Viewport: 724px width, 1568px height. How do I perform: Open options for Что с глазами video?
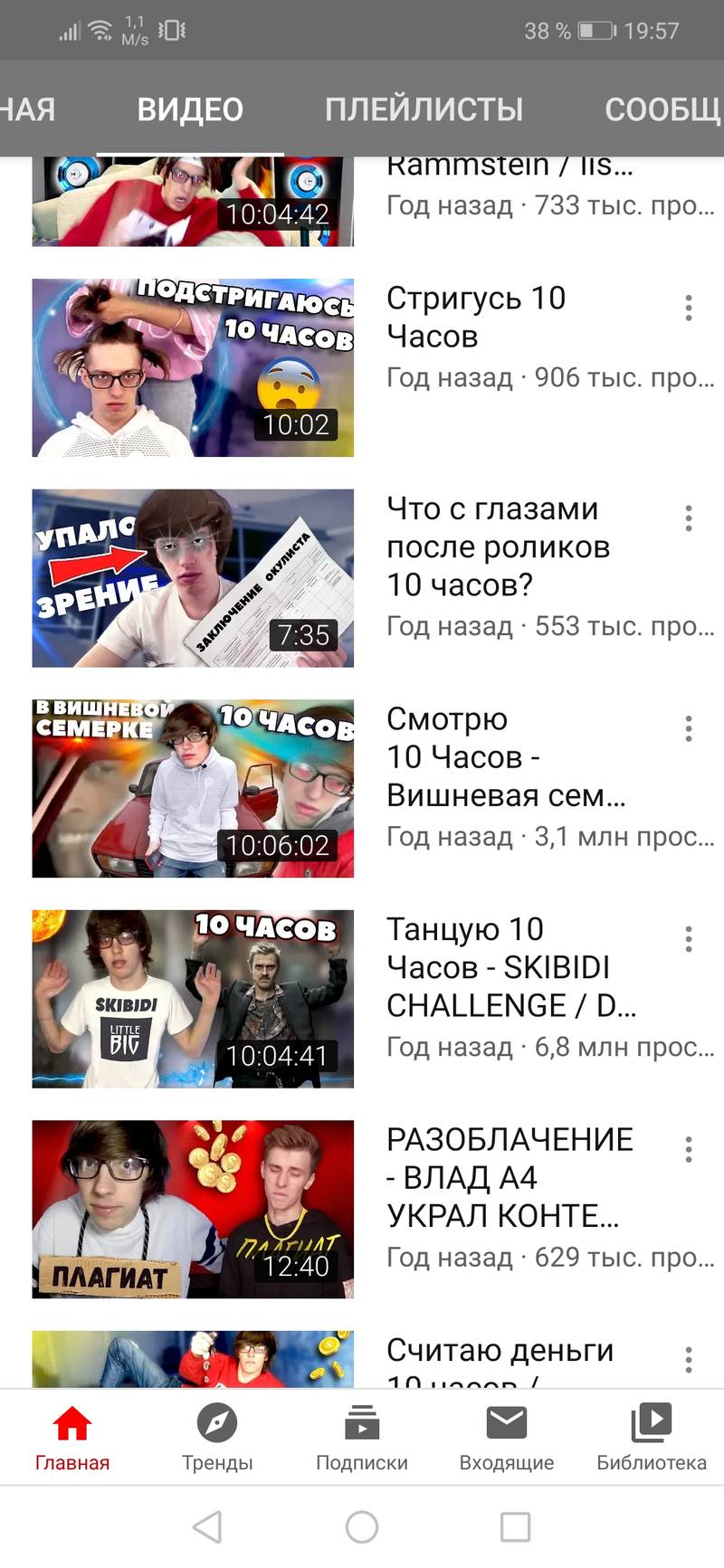[x=689, y=518]
